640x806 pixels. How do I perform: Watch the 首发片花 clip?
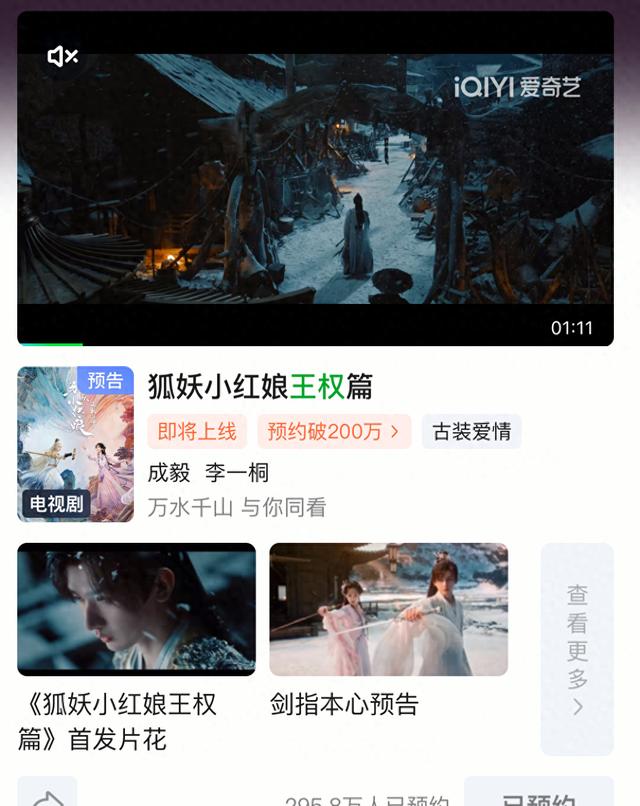click(x=136, y=610)
